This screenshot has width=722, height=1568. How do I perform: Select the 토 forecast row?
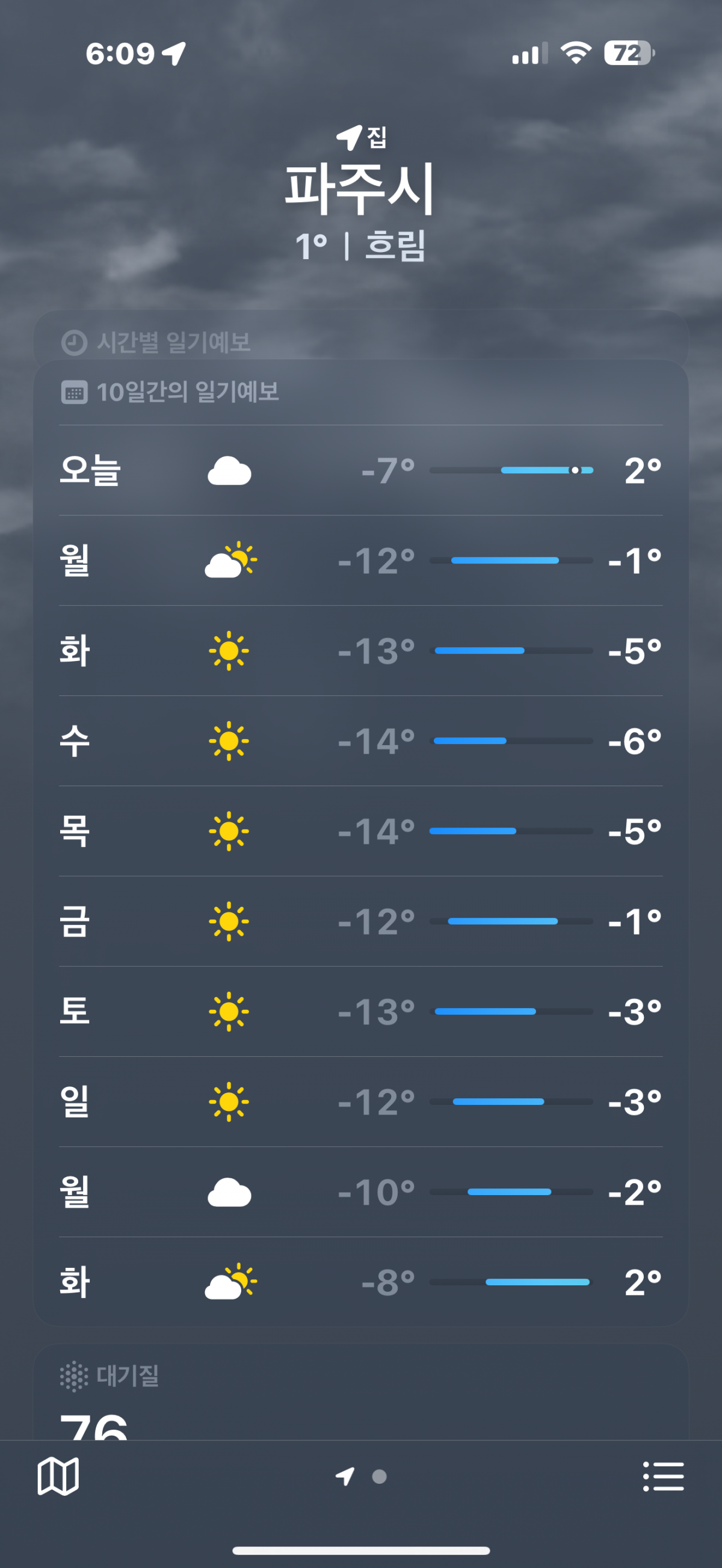360,1011
